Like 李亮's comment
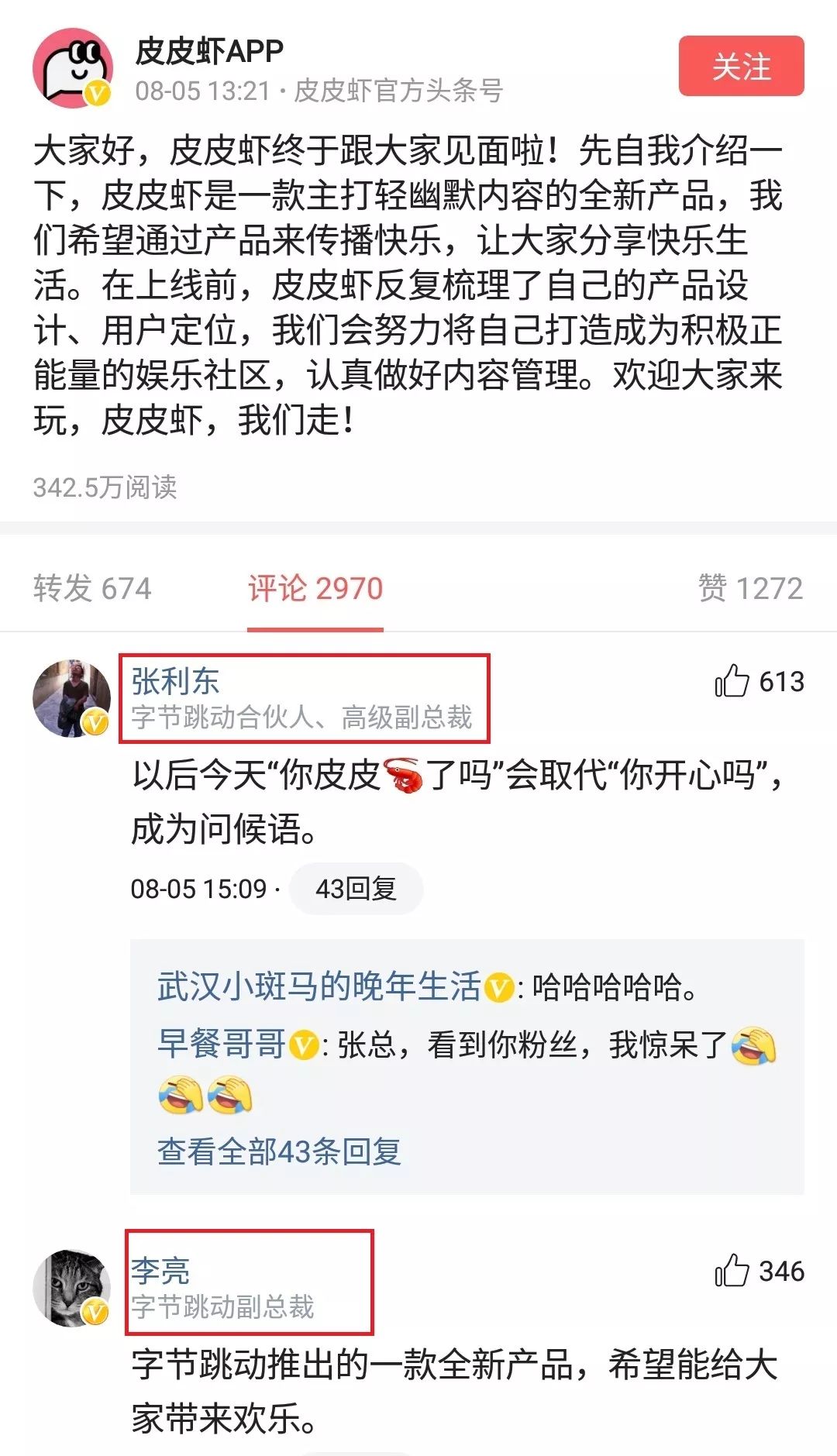 (733, 1271)
